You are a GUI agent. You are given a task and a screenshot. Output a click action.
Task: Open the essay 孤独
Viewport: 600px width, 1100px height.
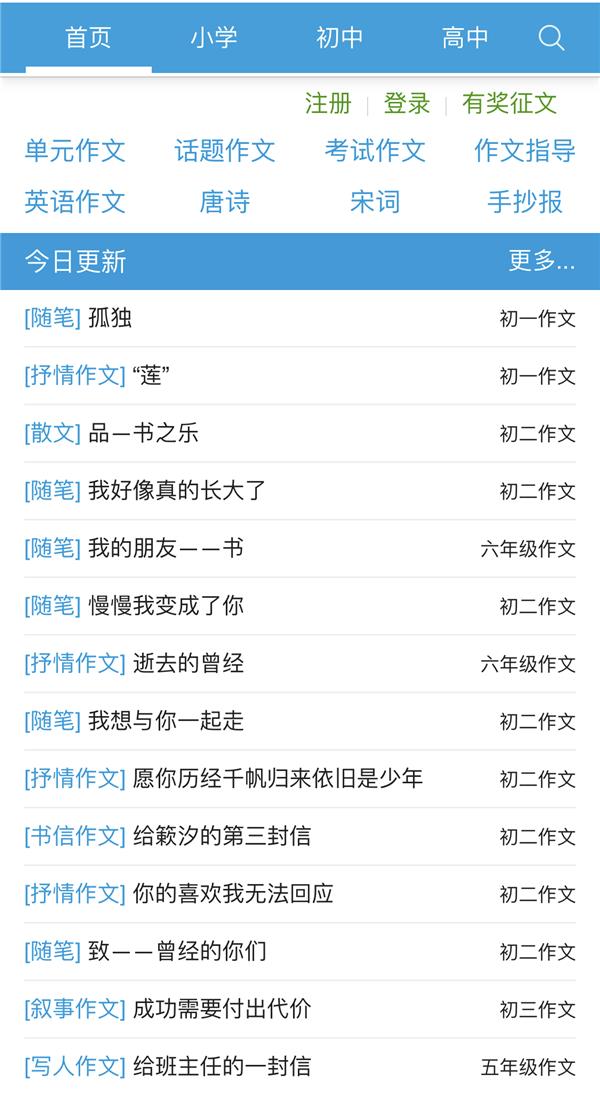pos(110,318)
